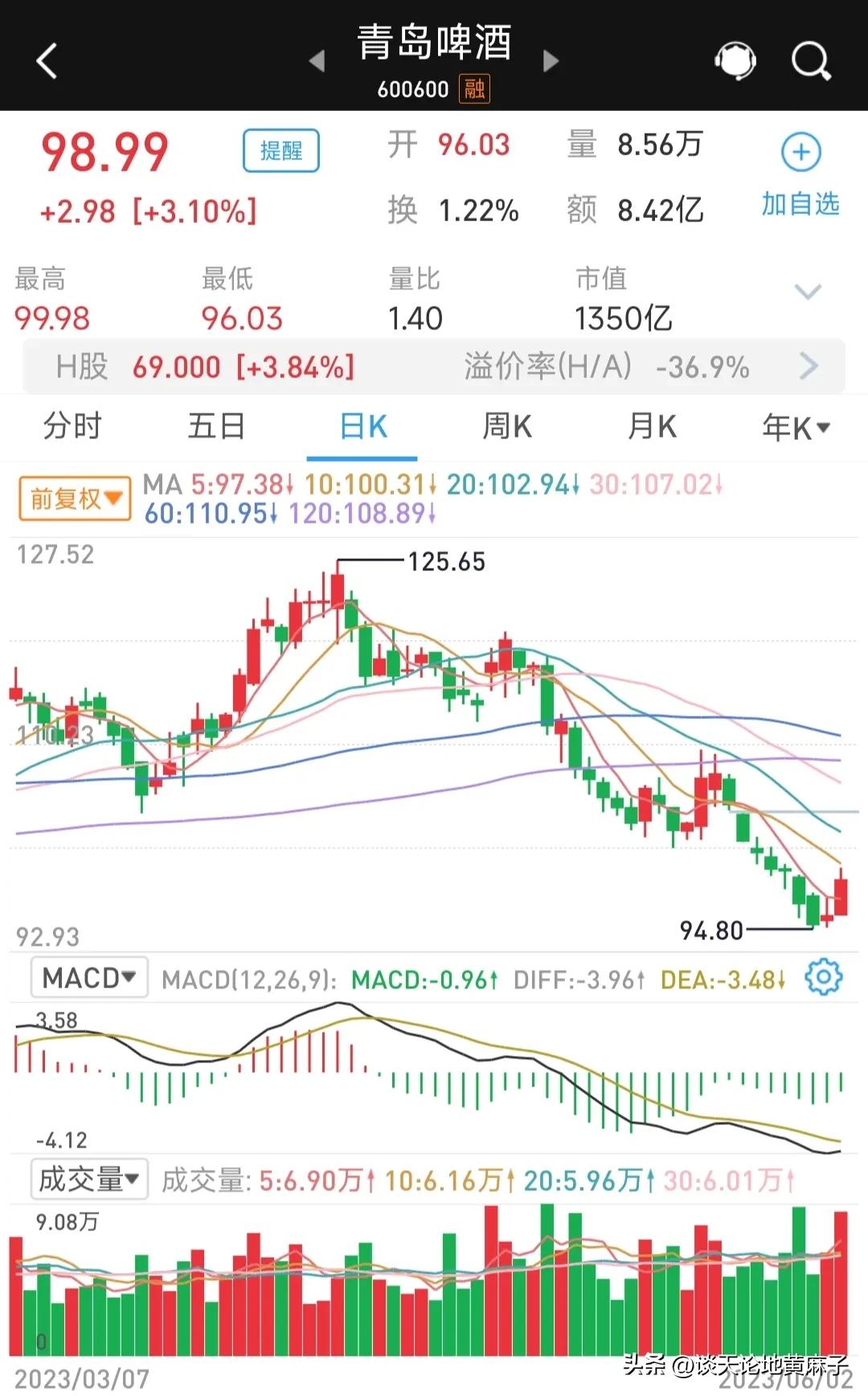The width and height of the screenshot is (868, 1396).
Task: Open the H股 premium rate row
Action: click(434, 367)
